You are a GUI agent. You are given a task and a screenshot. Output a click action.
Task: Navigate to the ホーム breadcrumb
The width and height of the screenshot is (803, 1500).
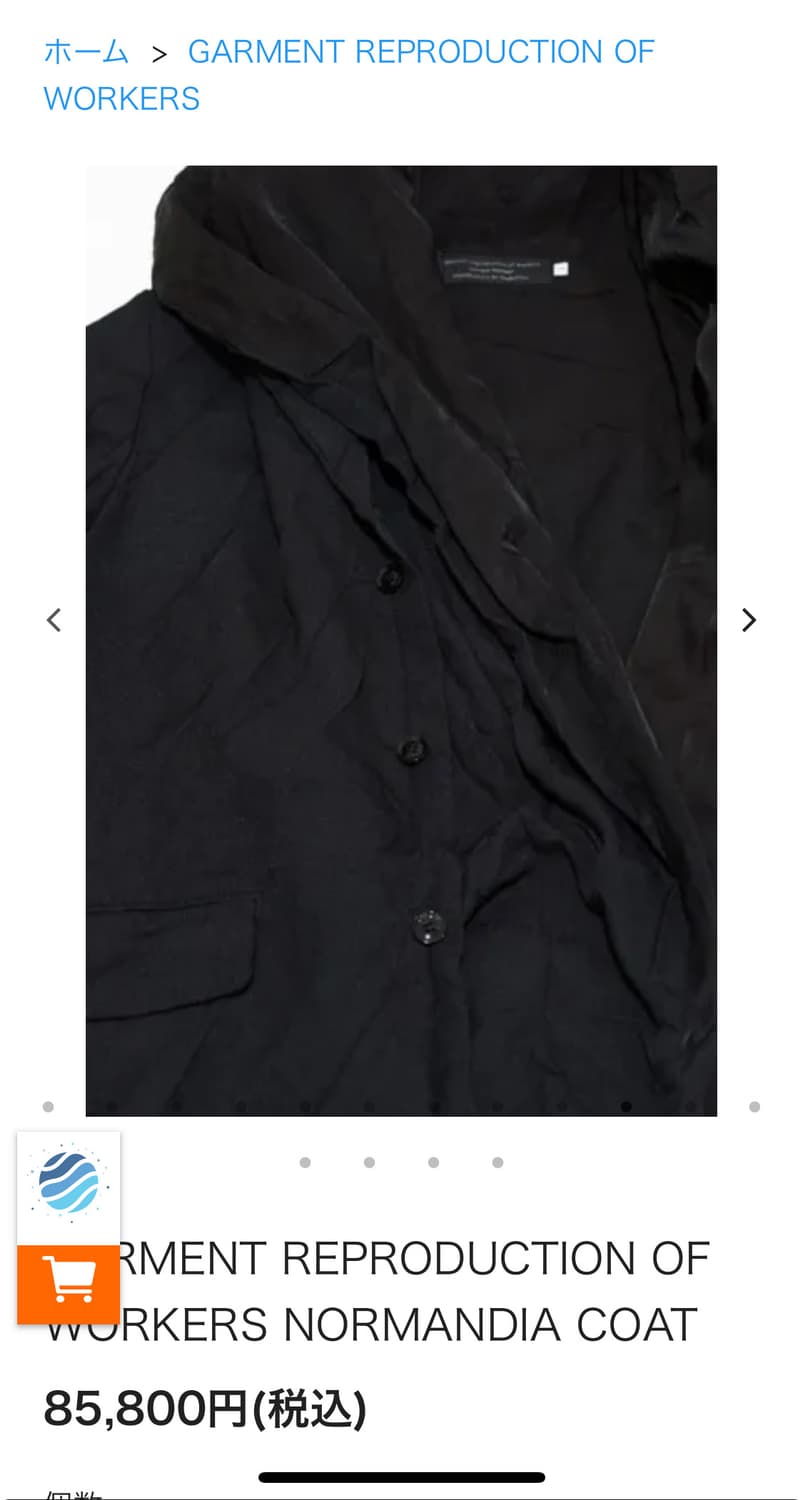pyautogui.click(x=85, y=52)
